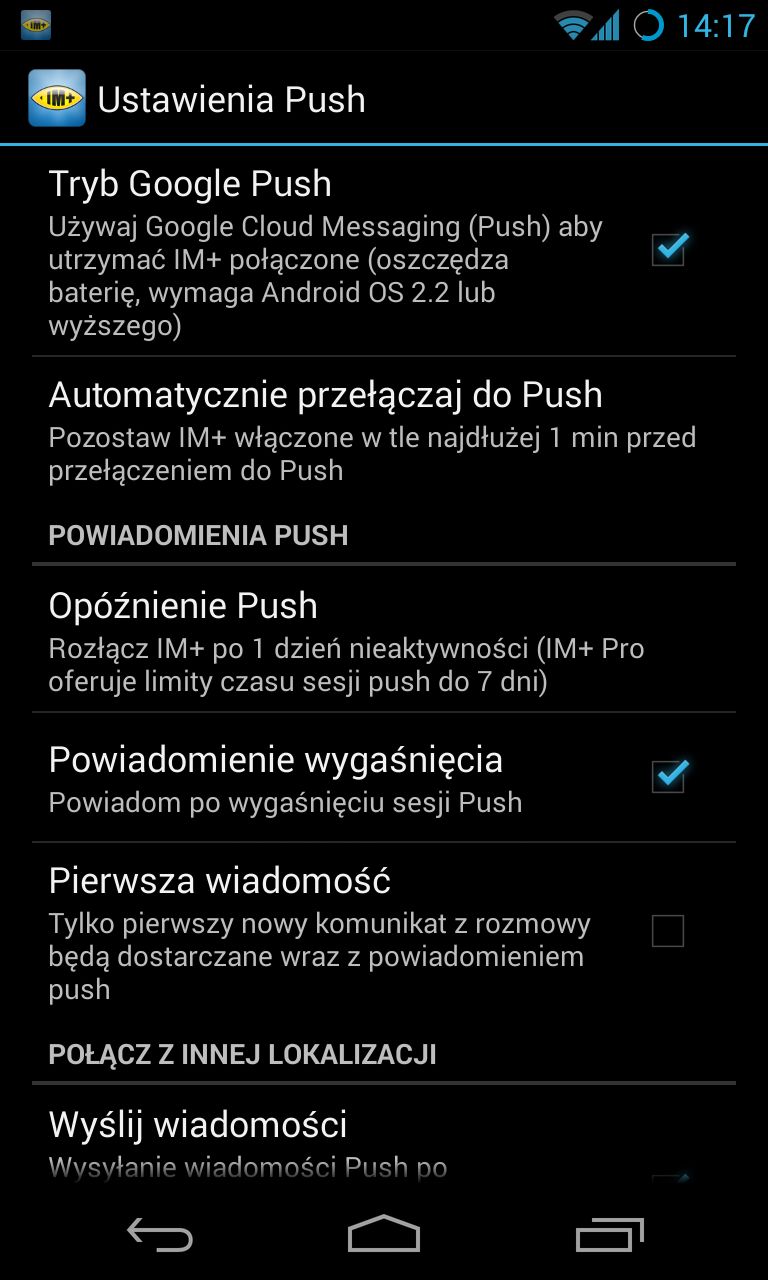Uncheck the Tryb Google Push checkbox
Viewport: 768px width, 1280px height.
coord(668,248)
